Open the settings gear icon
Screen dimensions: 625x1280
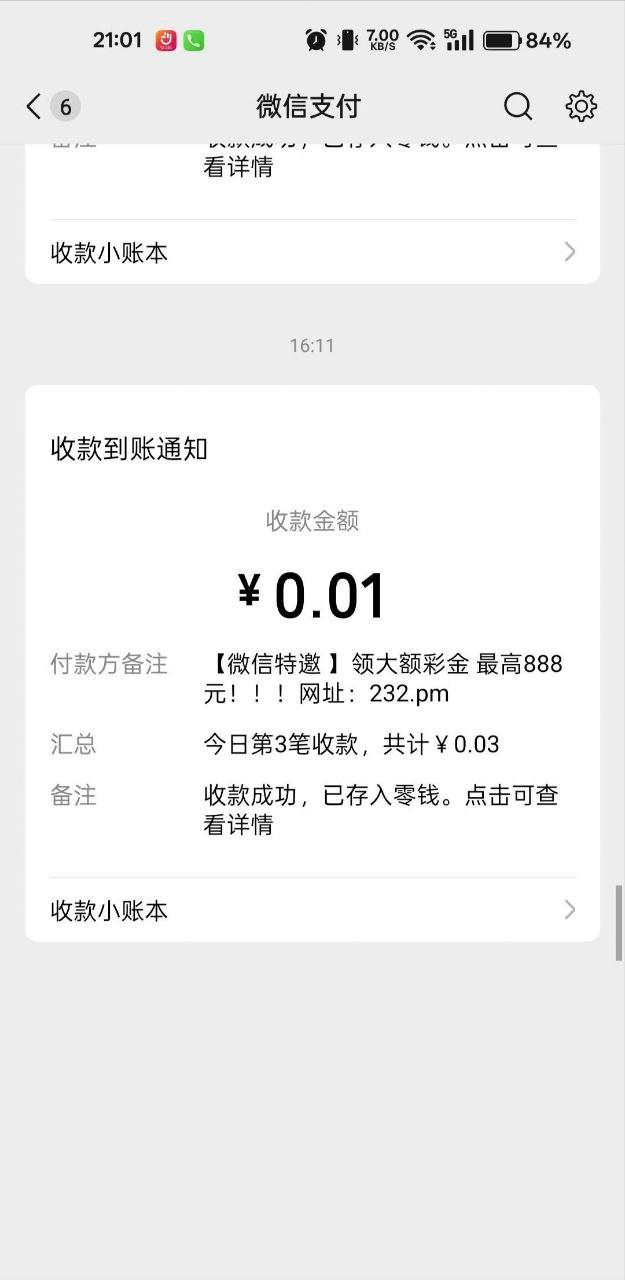coord(581,106)
